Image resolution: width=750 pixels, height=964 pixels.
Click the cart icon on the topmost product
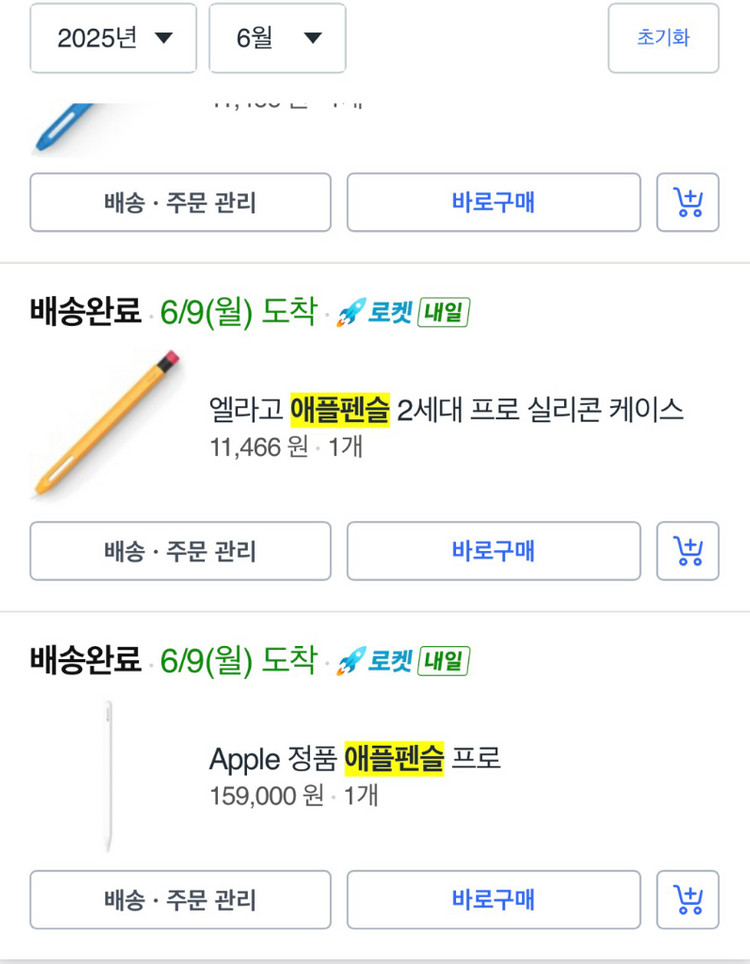point(688,202)
